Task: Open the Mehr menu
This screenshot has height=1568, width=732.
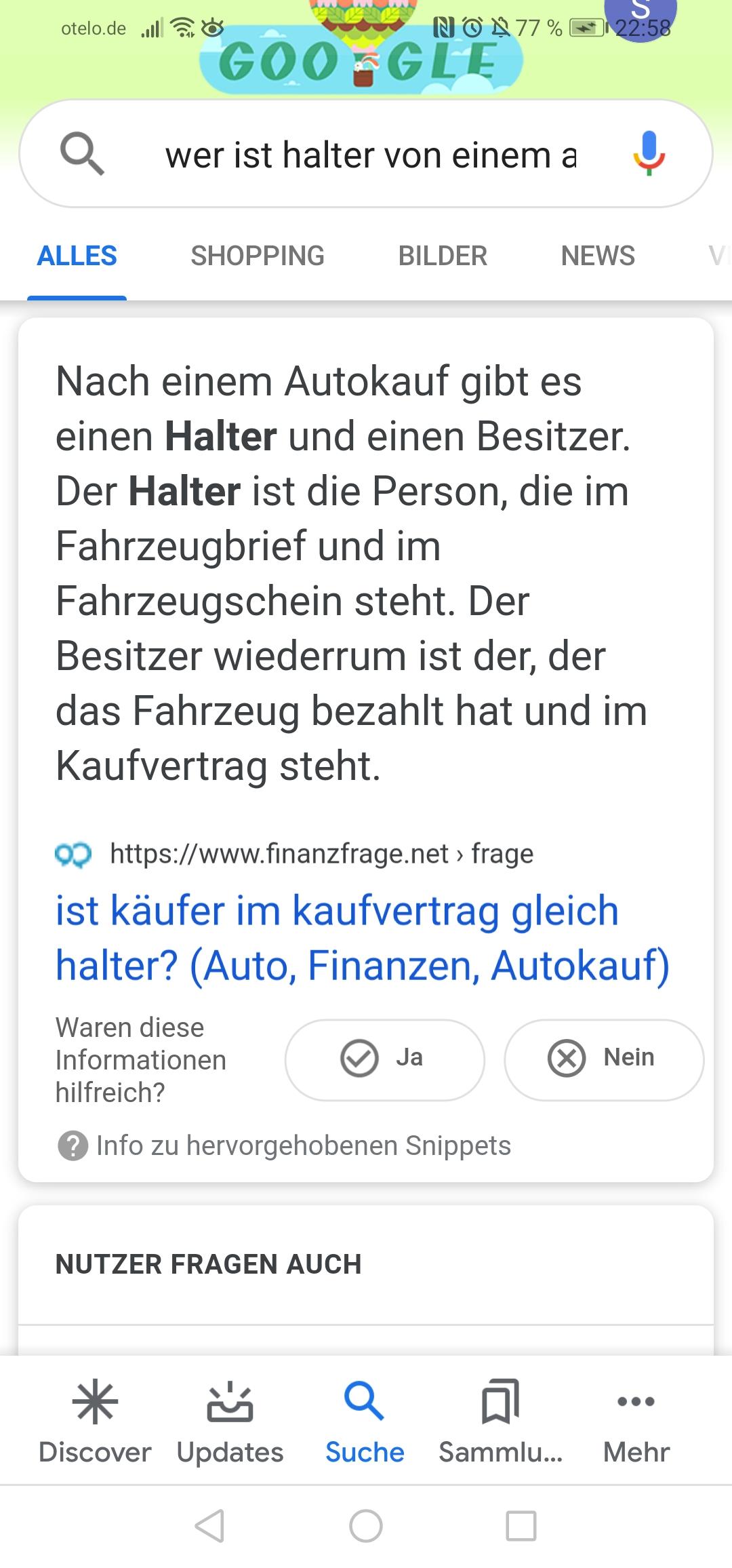Action: (636, 1419)
